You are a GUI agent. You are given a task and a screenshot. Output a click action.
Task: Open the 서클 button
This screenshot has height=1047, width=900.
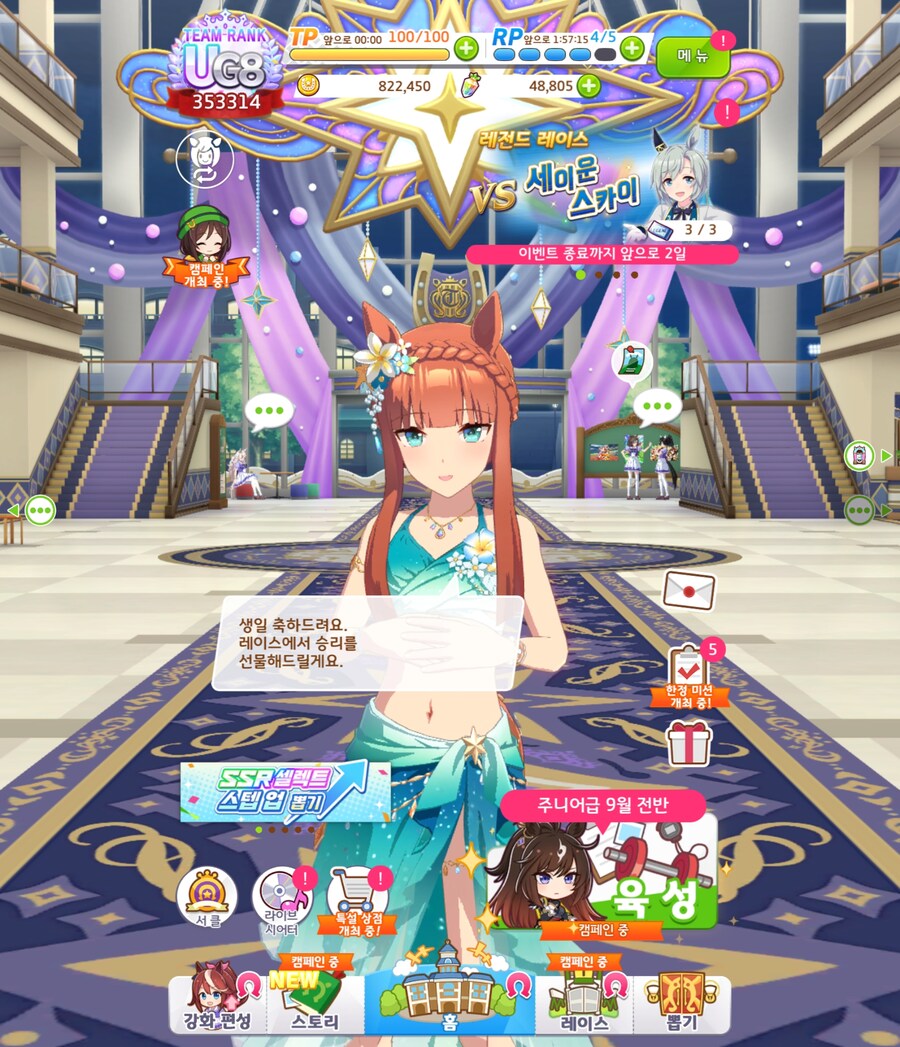[x=207, y=897]
